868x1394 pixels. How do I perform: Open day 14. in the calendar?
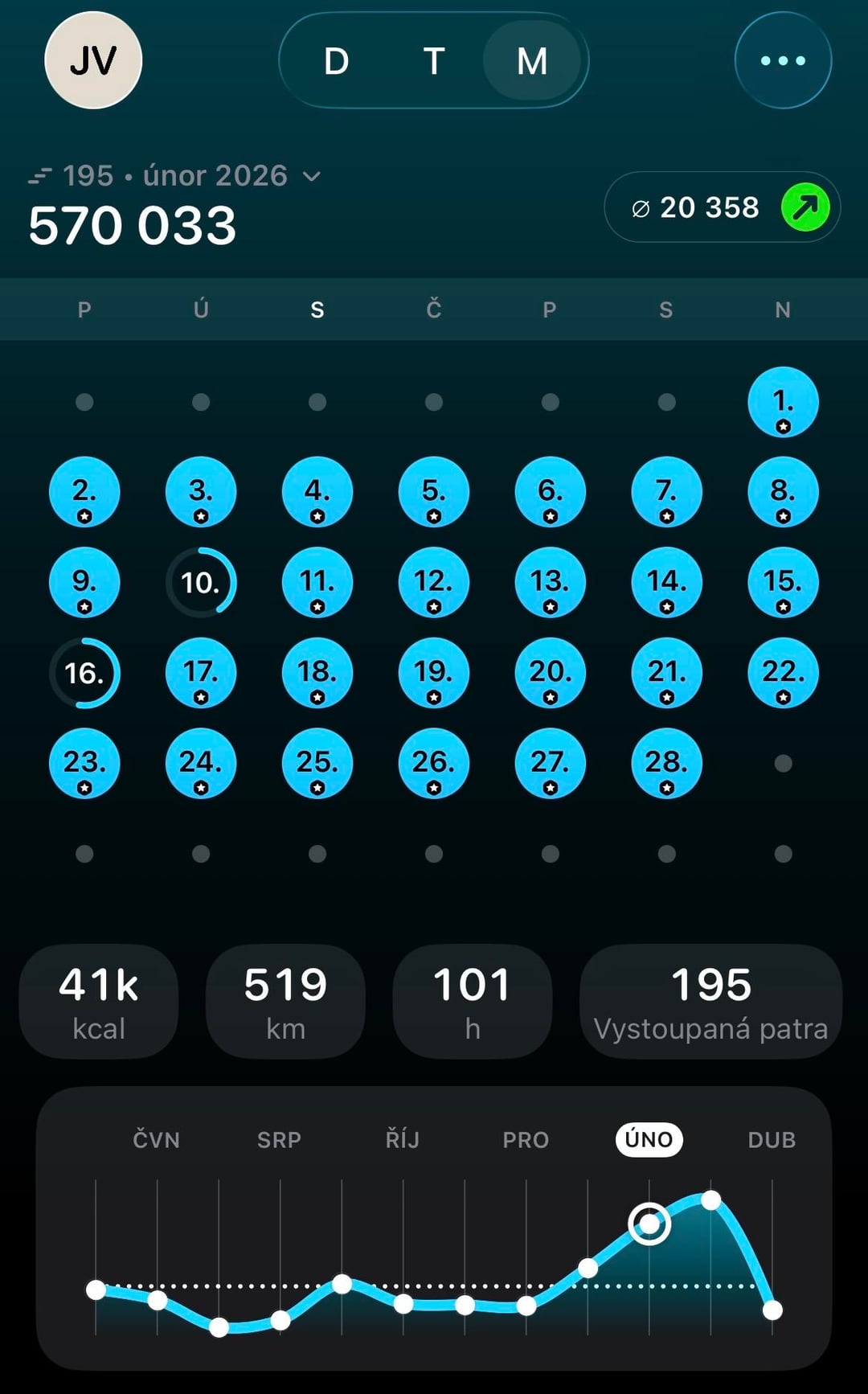pyautogui.click(x=666, y=582)
